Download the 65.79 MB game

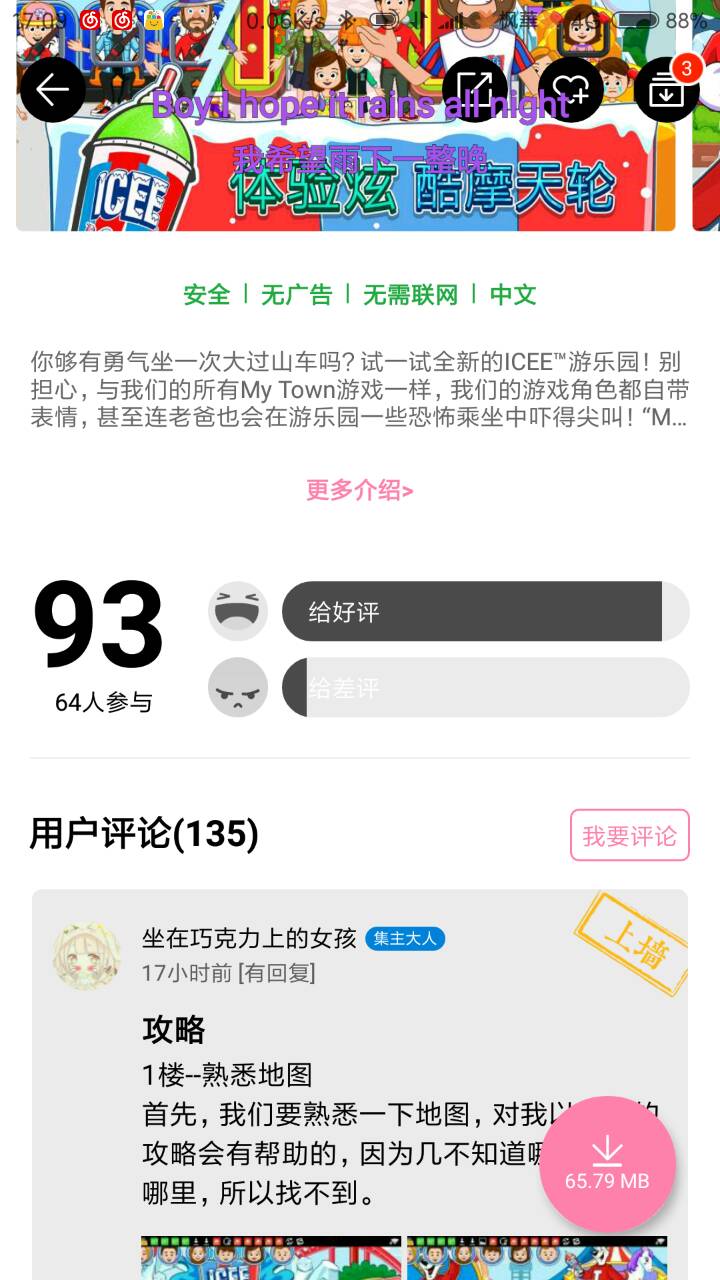(x=607, y=1164)
